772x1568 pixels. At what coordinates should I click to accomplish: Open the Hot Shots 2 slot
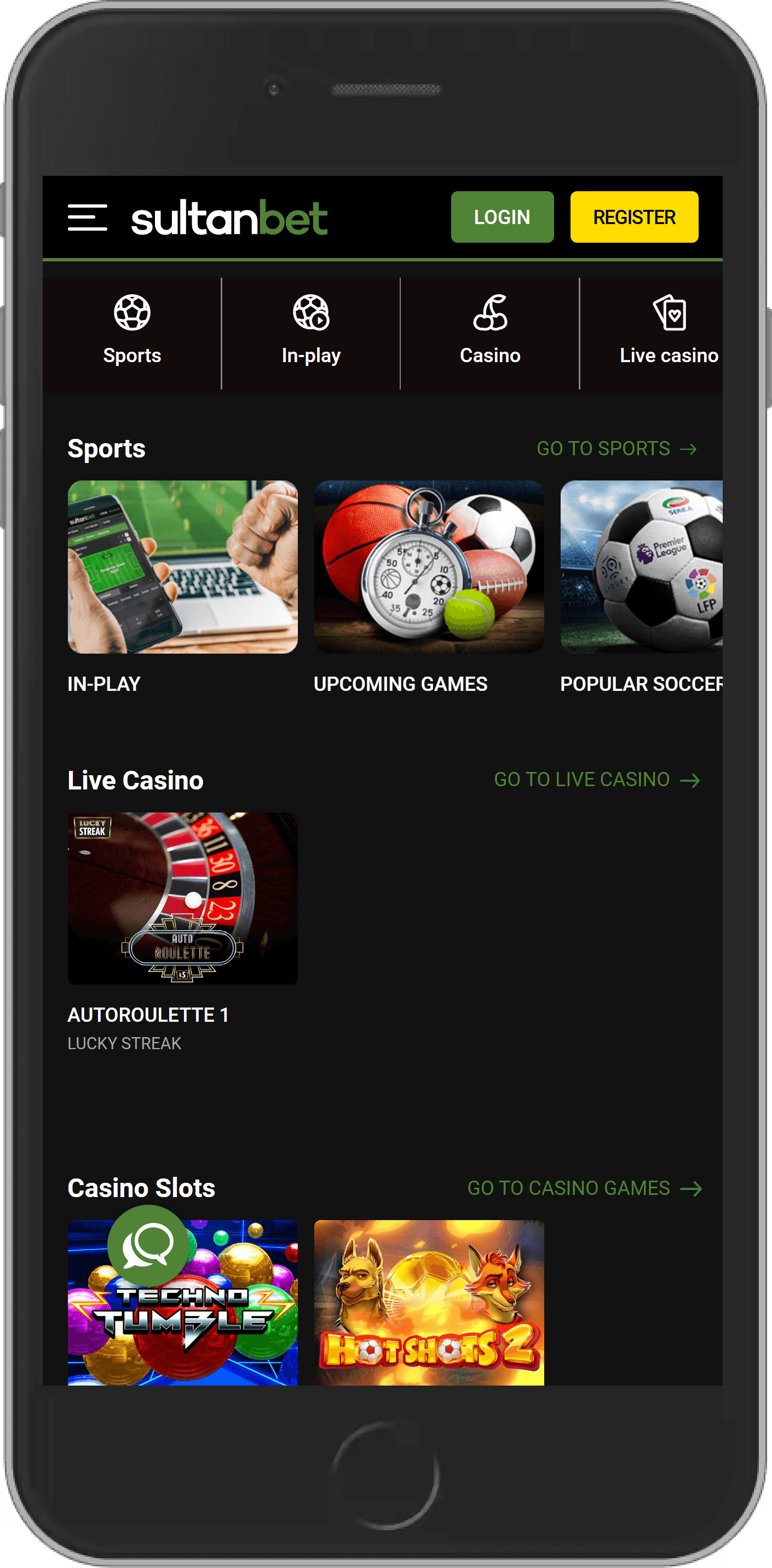[429, 1303]
